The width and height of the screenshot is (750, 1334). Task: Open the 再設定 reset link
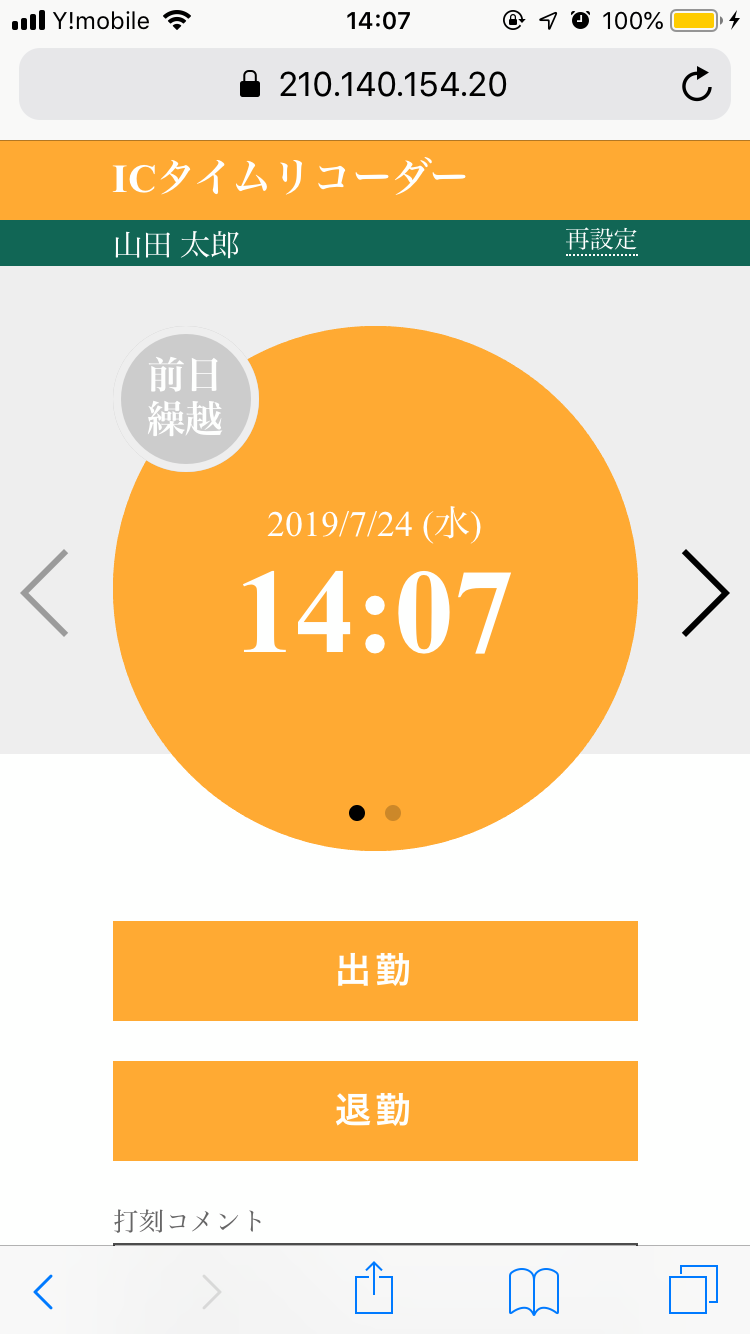(x=601, y=241)
